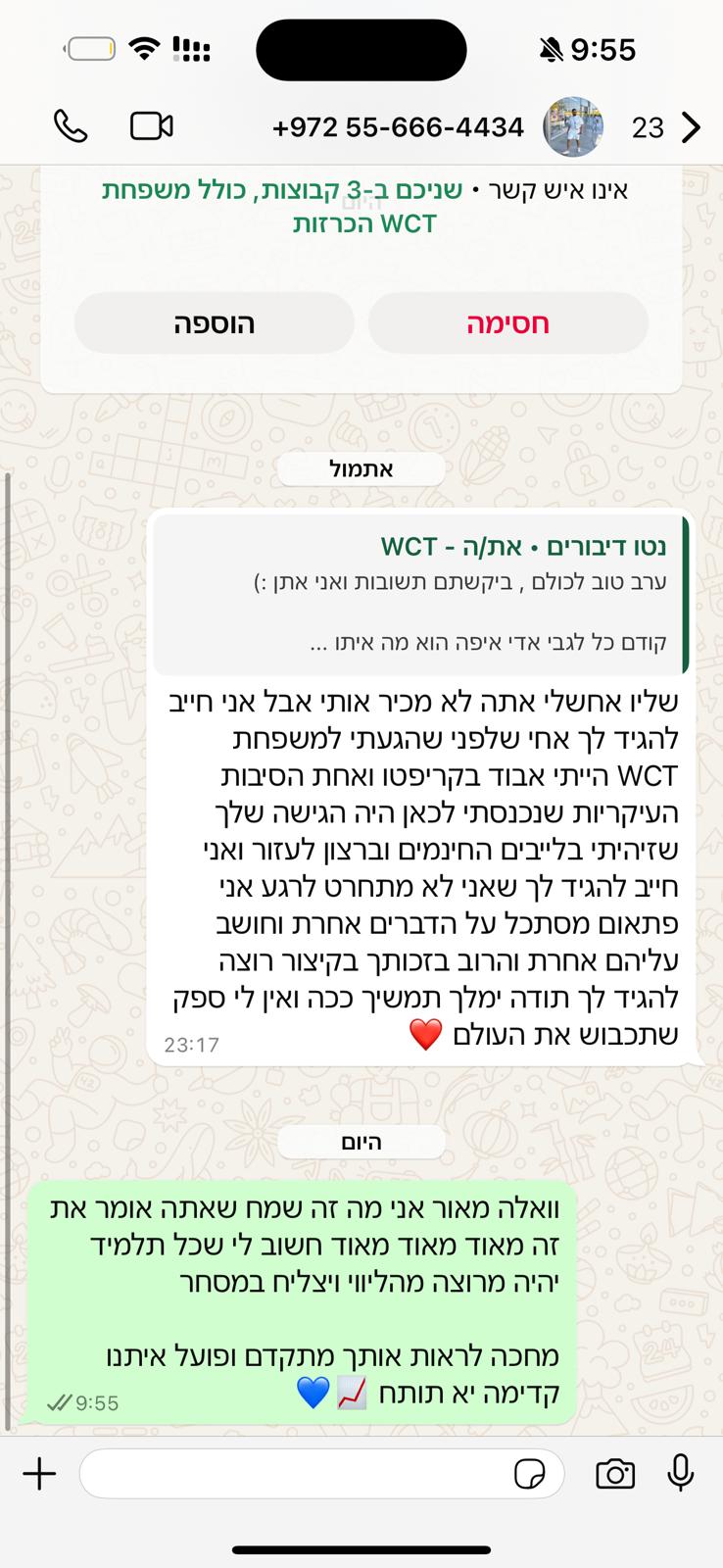Focus the message text field
The height and width of the screenshot is (1568, 723).
pyautogui.click(x=294, y=1474)
